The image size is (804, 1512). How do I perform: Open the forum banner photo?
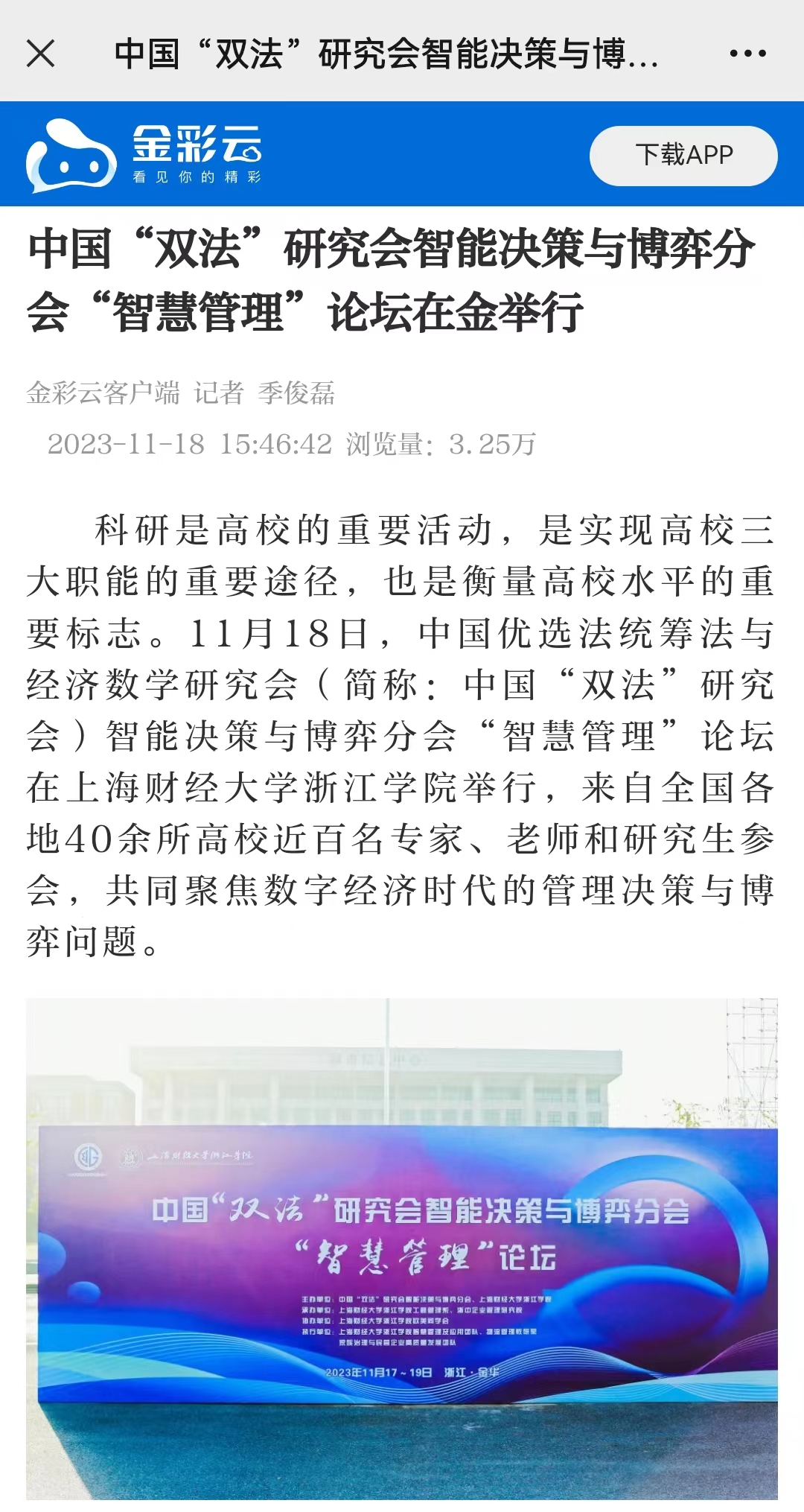[402, 1248]
